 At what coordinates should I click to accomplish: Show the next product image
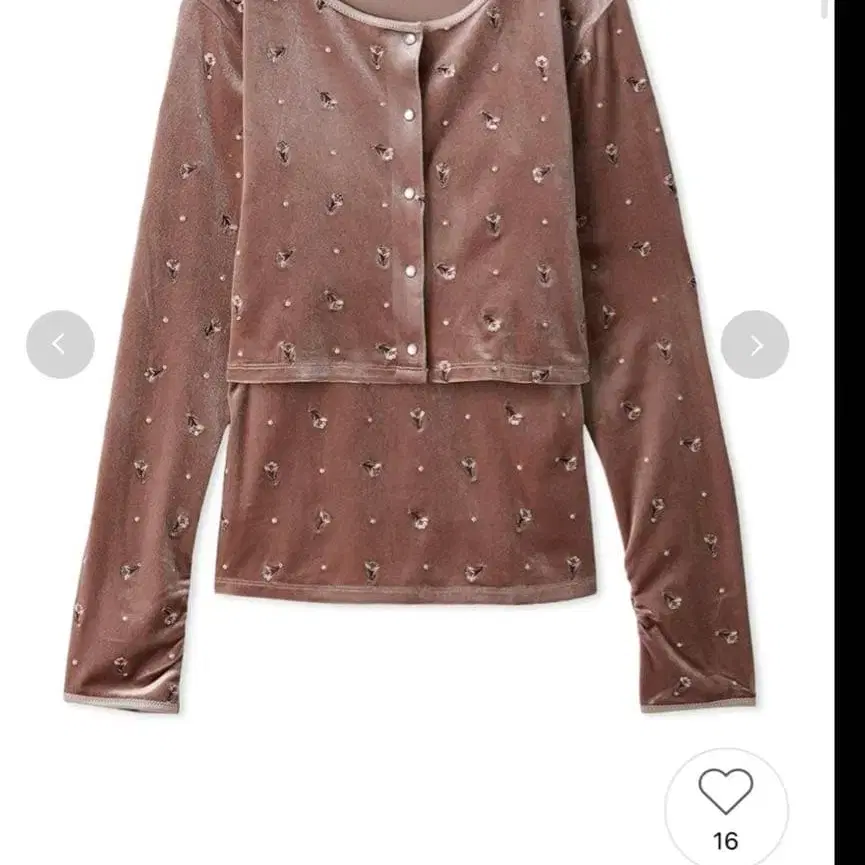coord(755,345)
